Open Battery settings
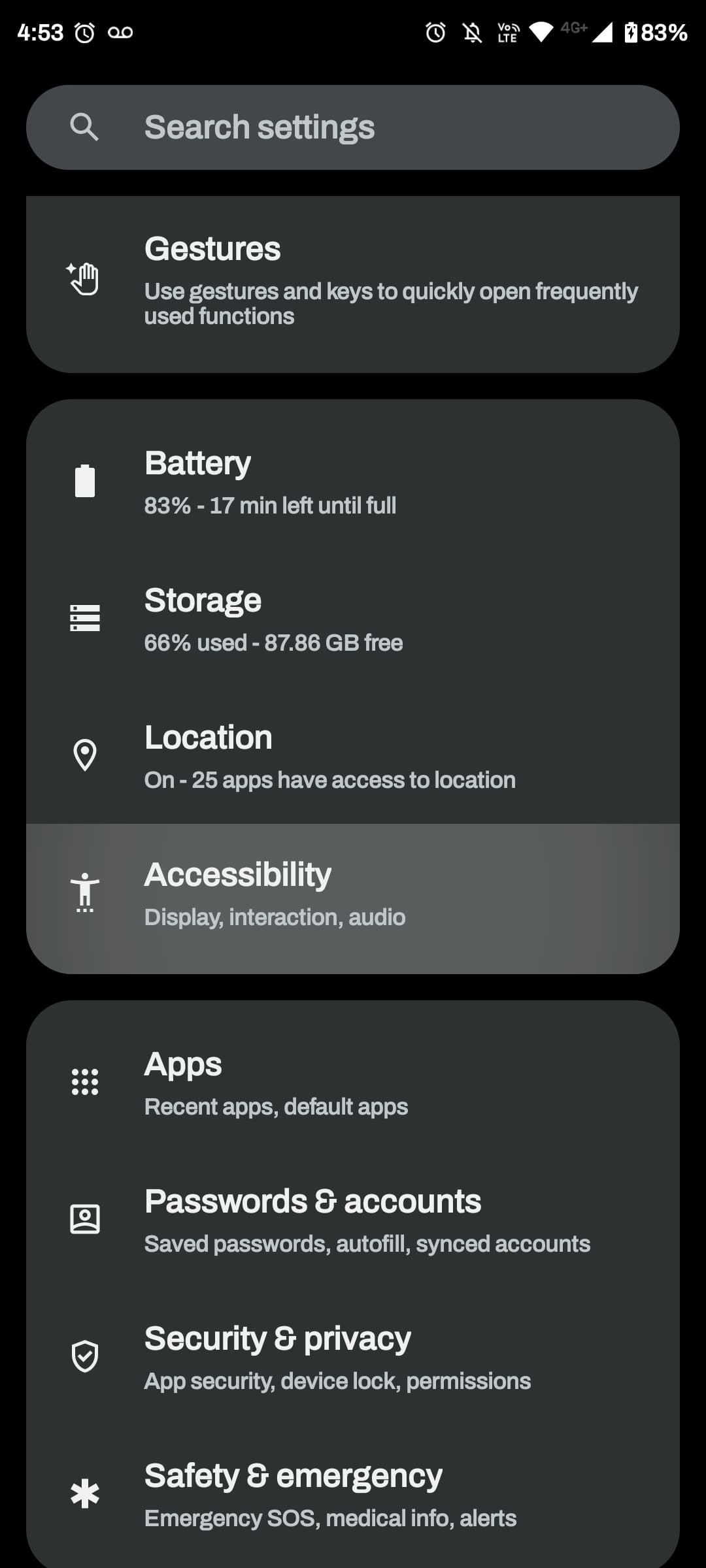 [353, 482]
